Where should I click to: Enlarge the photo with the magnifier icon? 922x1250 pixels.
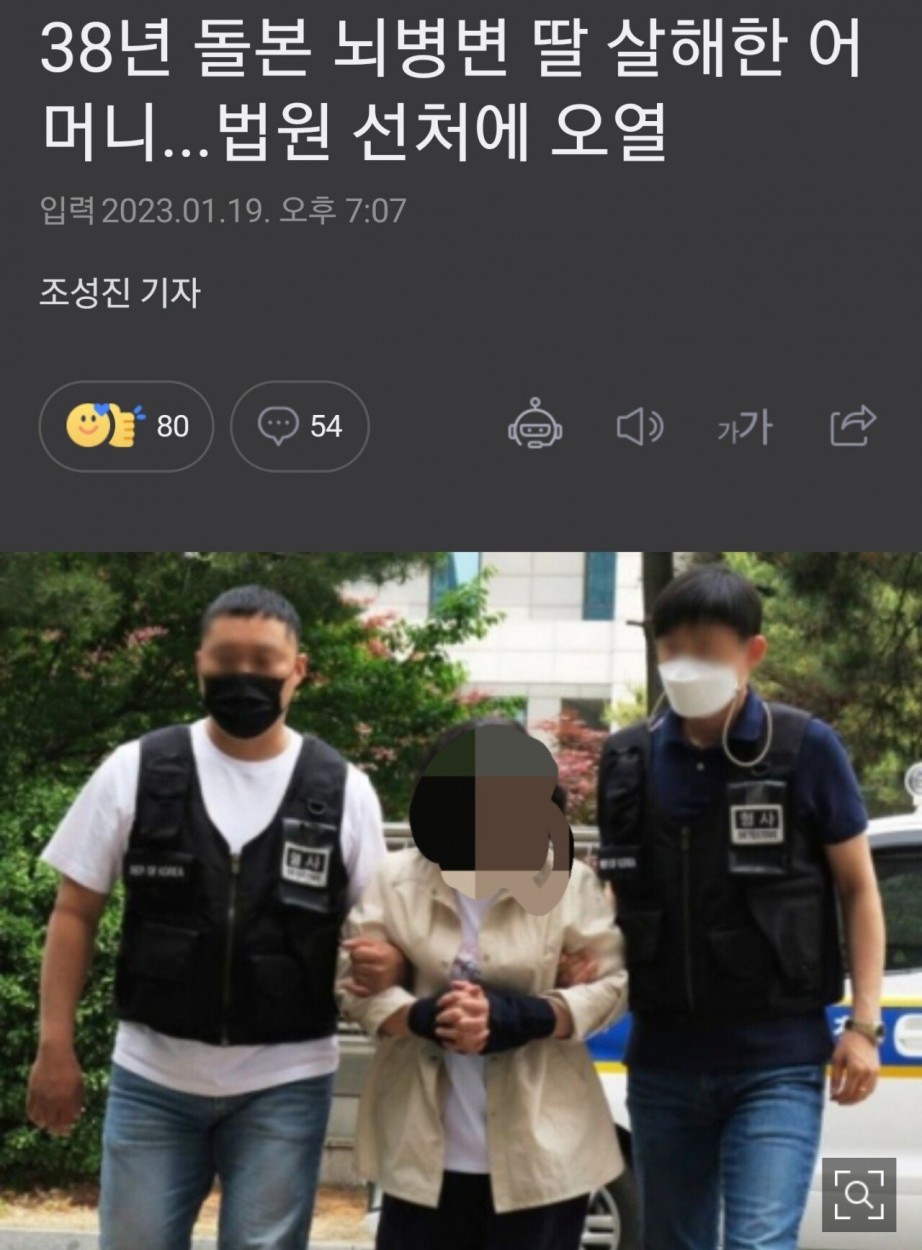tap(859, 1194)
